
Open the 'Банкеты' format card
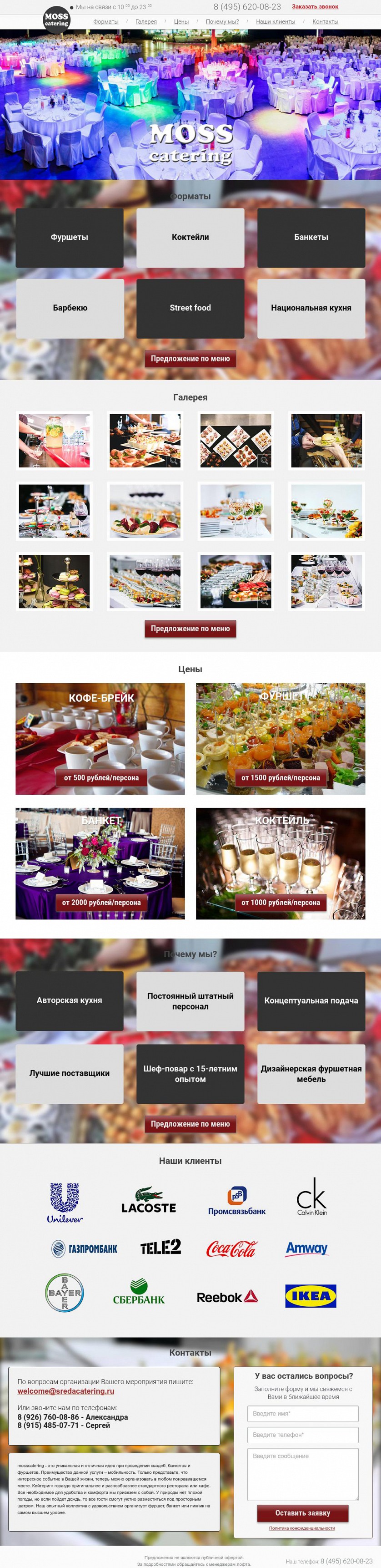tap(311, 238)
